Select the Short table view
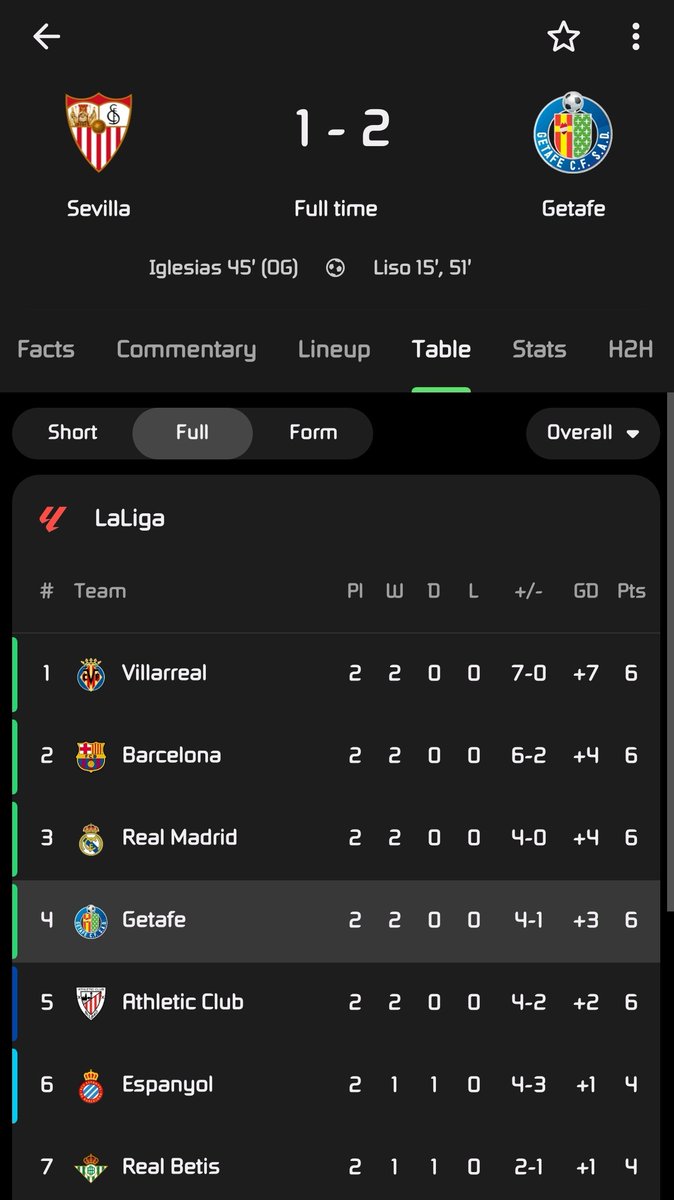The height and width of the screenshot is (1200, 674). pos(73,433)
